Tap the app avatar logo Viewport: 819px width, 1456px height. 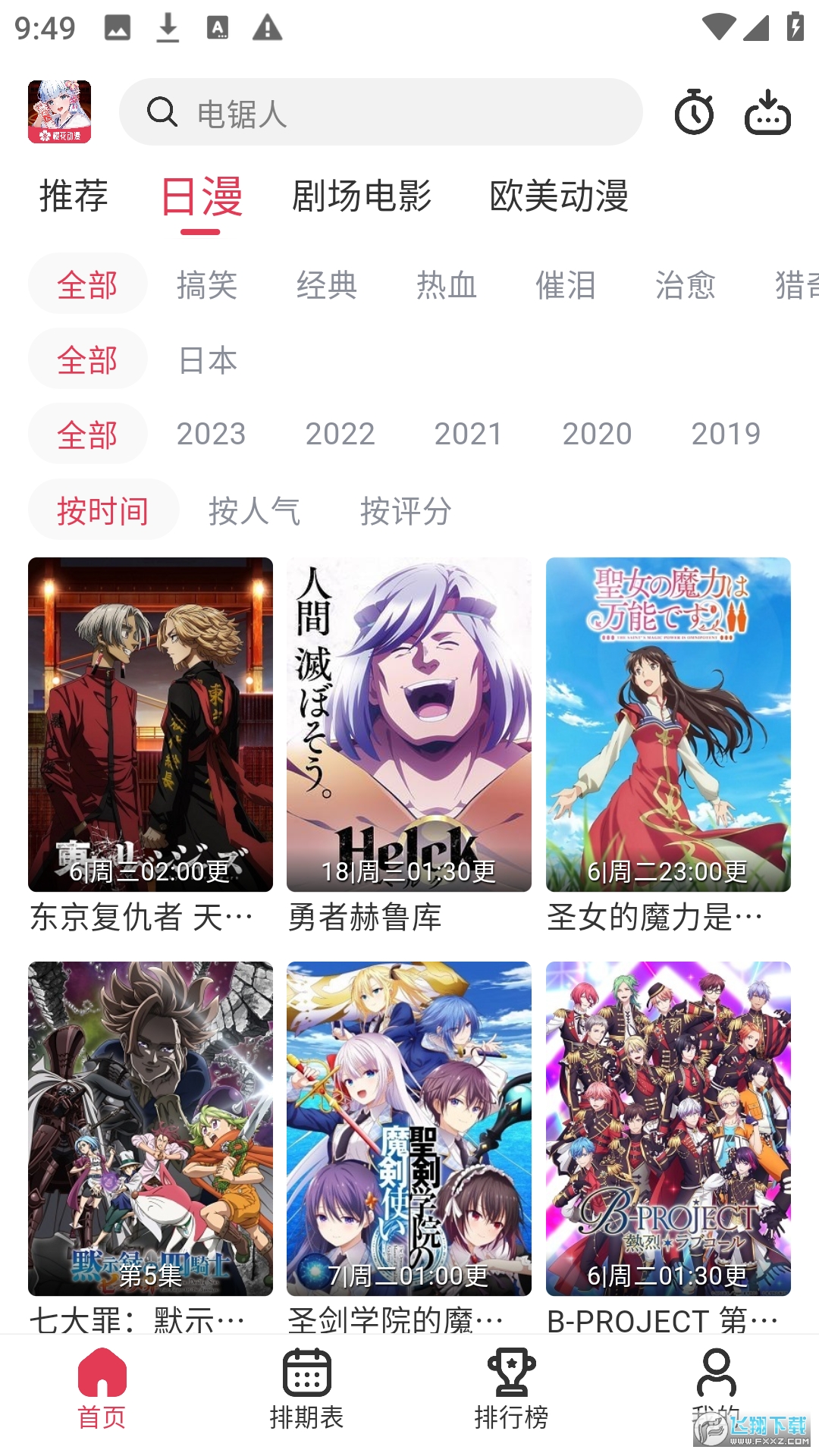pos(59,111)
